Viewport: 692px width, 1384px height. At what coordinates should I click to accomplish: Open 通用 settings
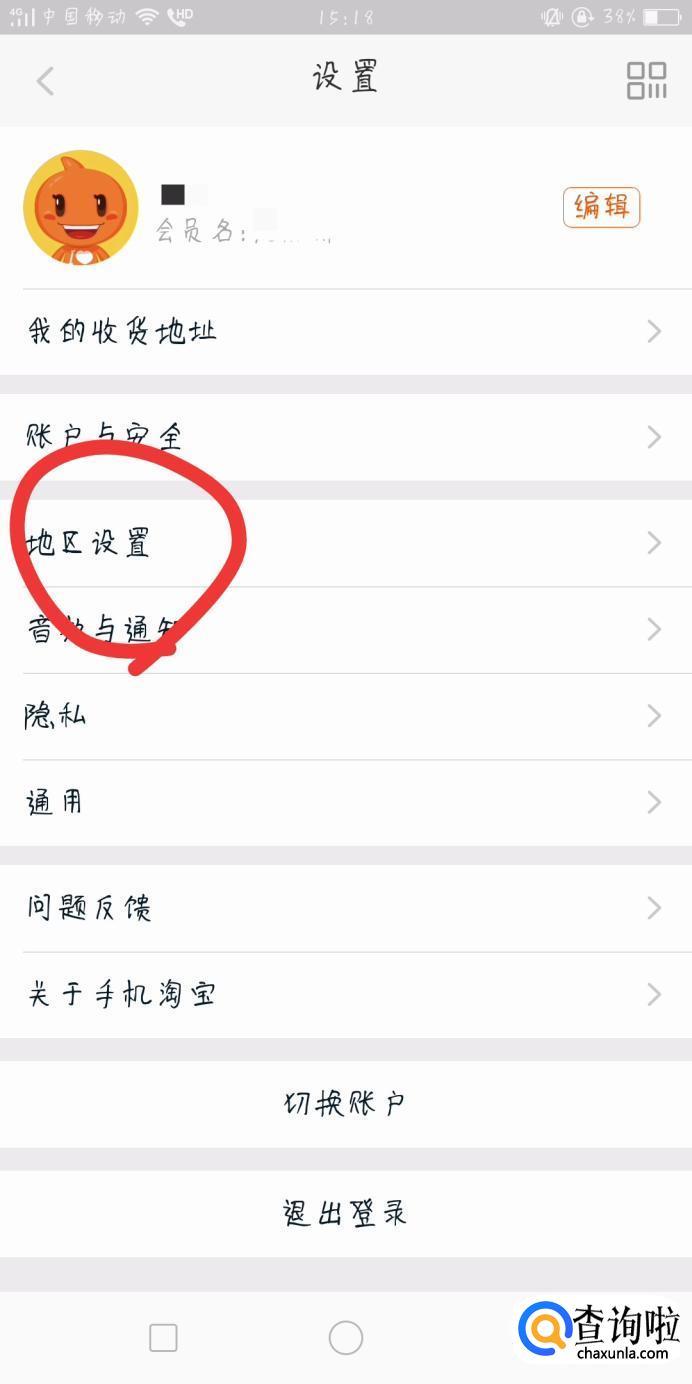346,802
